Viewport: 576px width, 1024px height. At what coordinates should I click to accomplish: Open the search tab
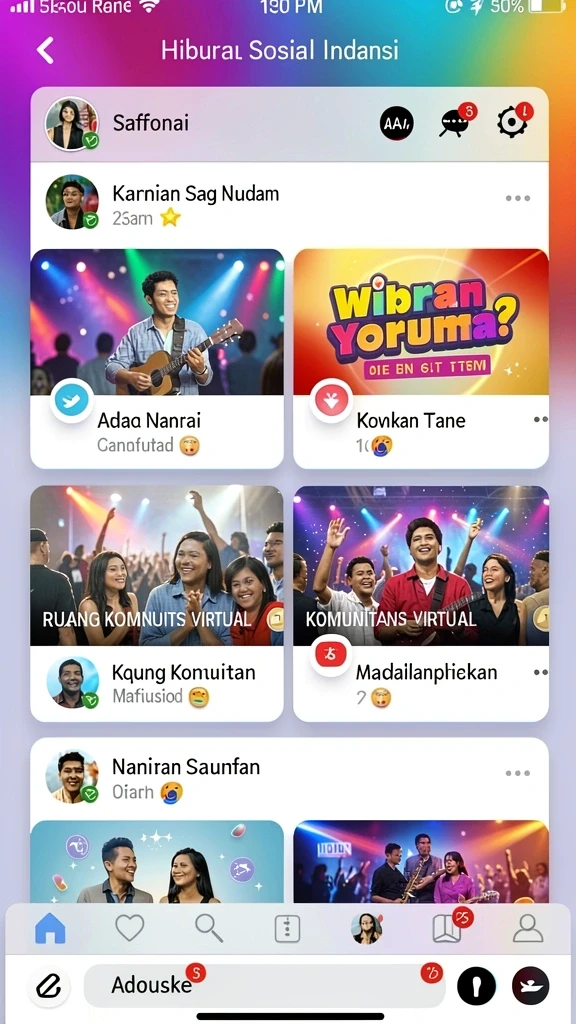coord(209,927)
